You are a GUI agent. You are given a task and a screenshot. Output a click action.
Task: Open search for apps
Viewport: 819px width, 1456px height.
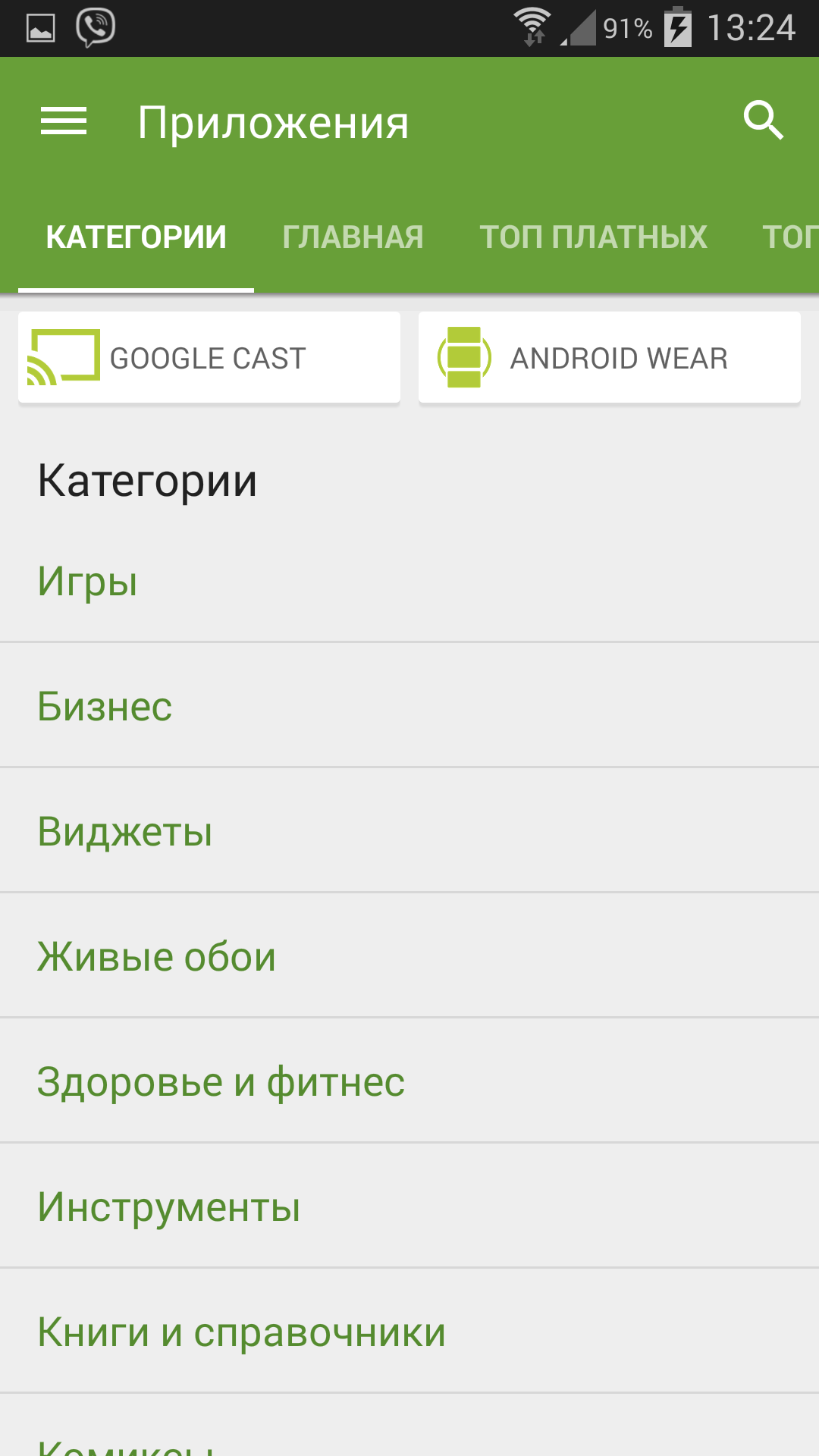click(x=763, y=121)
